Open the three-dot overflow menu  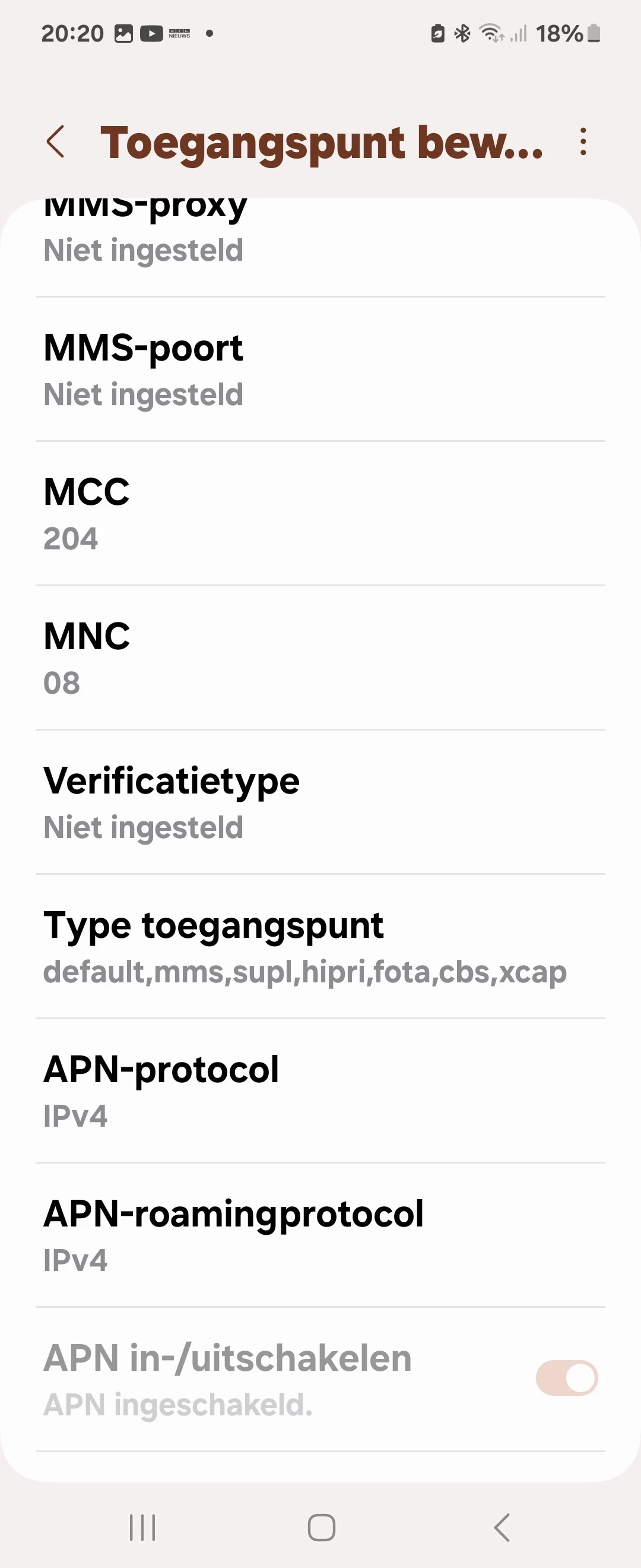[x=583, y=142]
